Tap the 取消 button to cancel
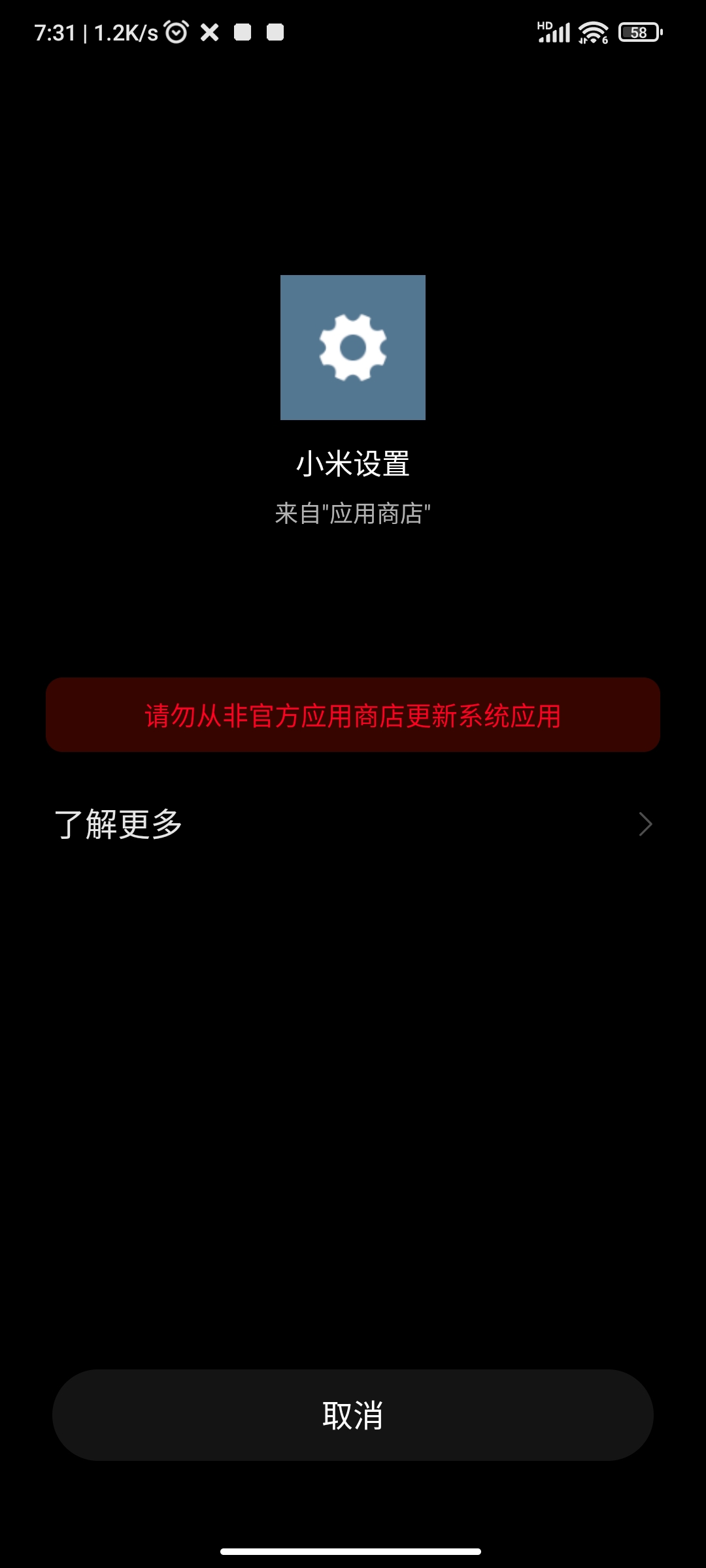This screenshot has height=1568, width=706. point(353,1415)
